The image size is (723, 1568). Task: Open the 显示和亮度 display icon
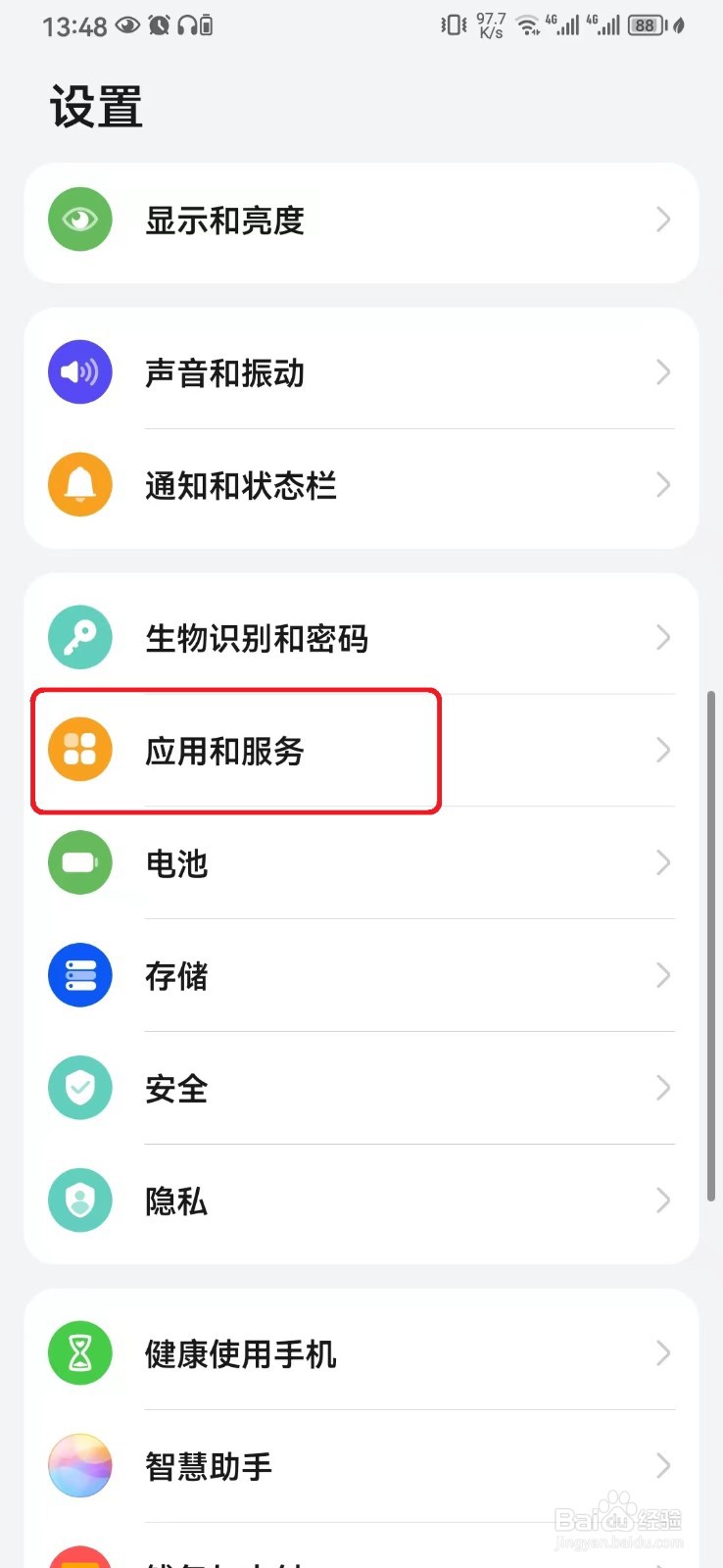point(79,220)
